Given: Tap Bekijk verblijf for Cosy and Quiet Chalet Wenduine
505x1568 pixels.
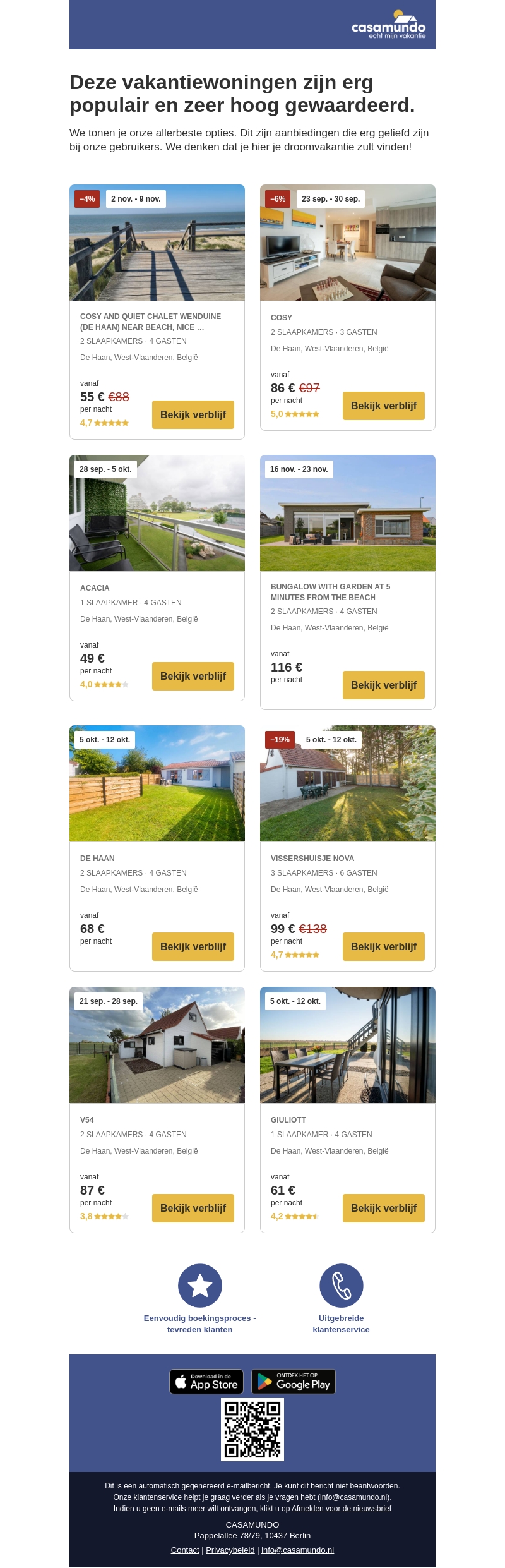Looking at the screenshot, I should [193, 415].
